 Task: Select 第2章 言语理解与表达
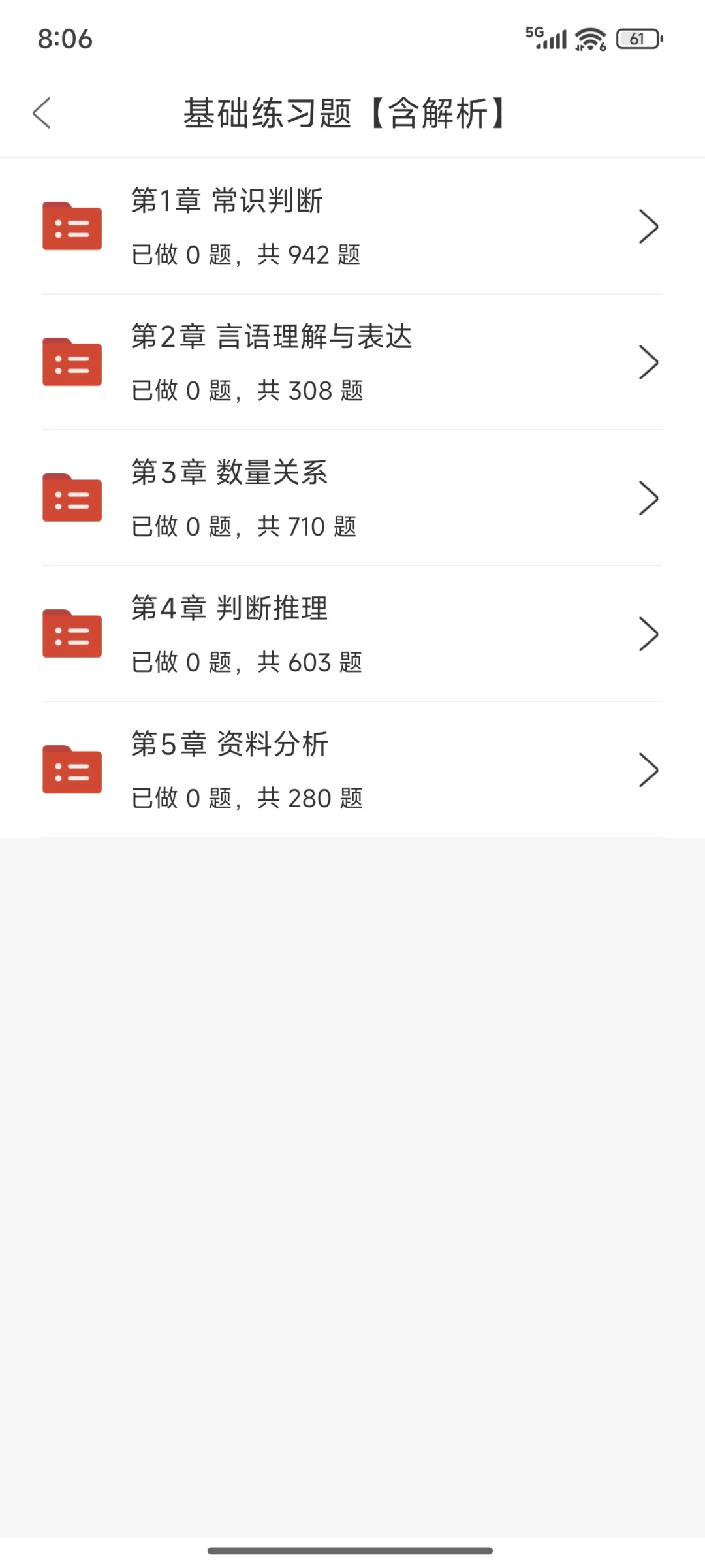352,362
